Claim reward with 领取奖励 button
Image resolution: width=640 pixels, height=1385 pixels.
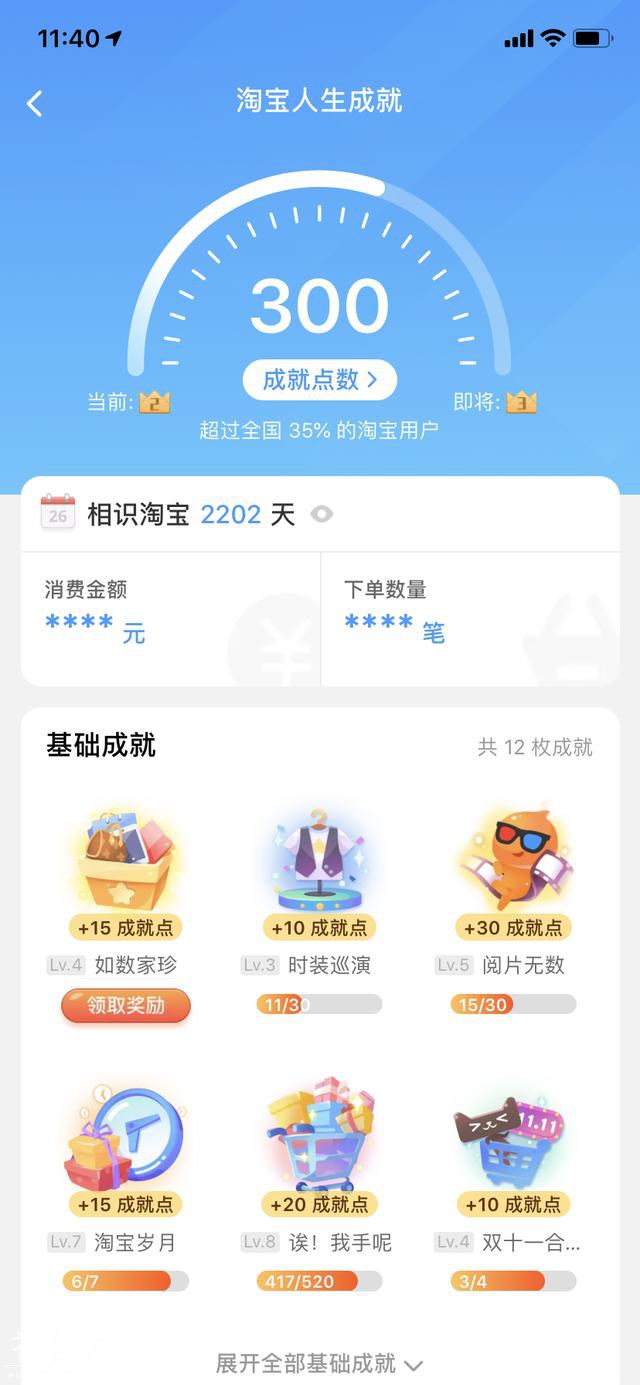tap(126, 1005)
